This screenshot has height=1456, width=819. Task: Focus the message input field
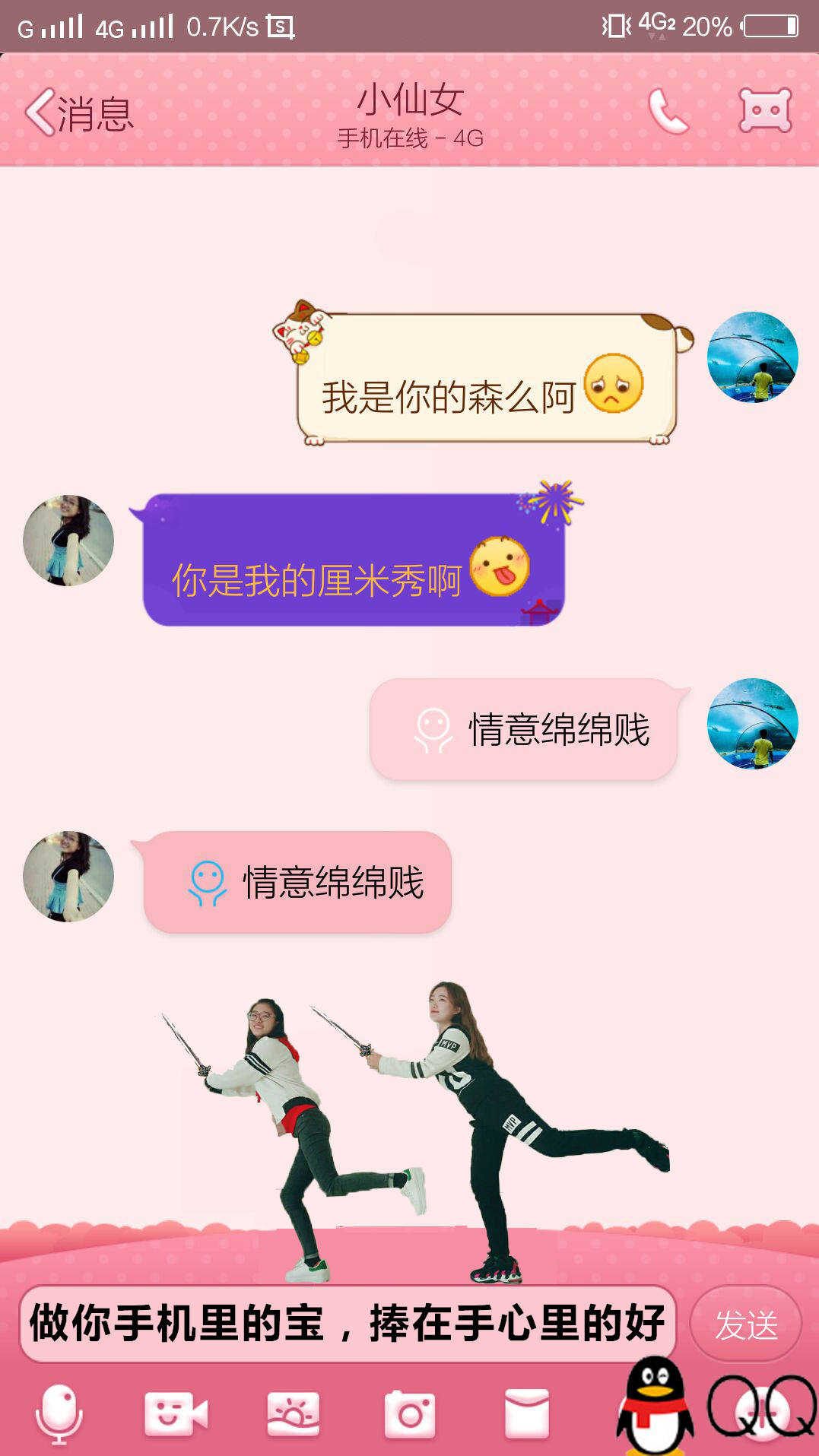347,1324
